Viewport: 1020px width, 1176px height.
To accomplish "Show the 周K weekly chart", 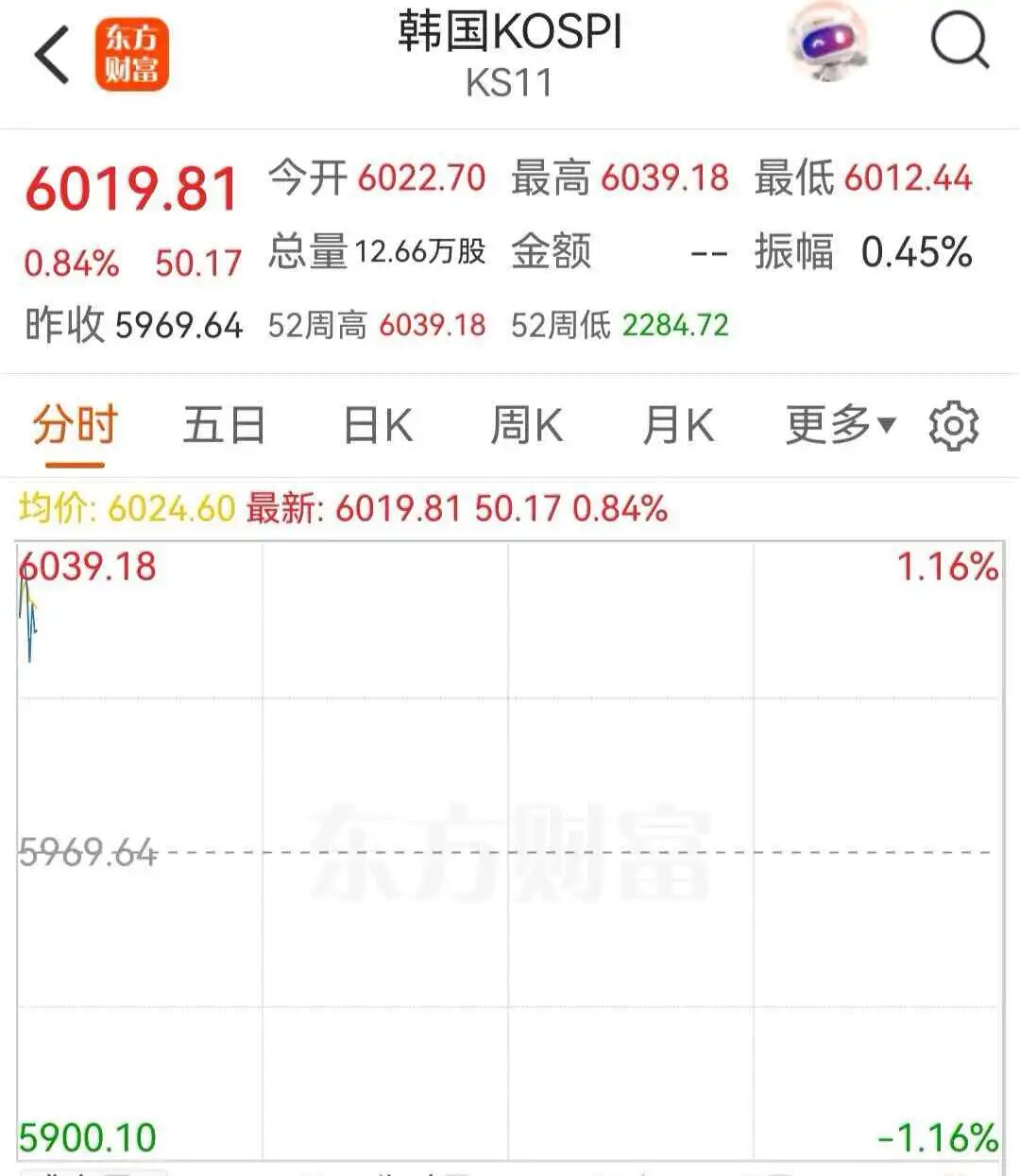I will tap(527, 425).
